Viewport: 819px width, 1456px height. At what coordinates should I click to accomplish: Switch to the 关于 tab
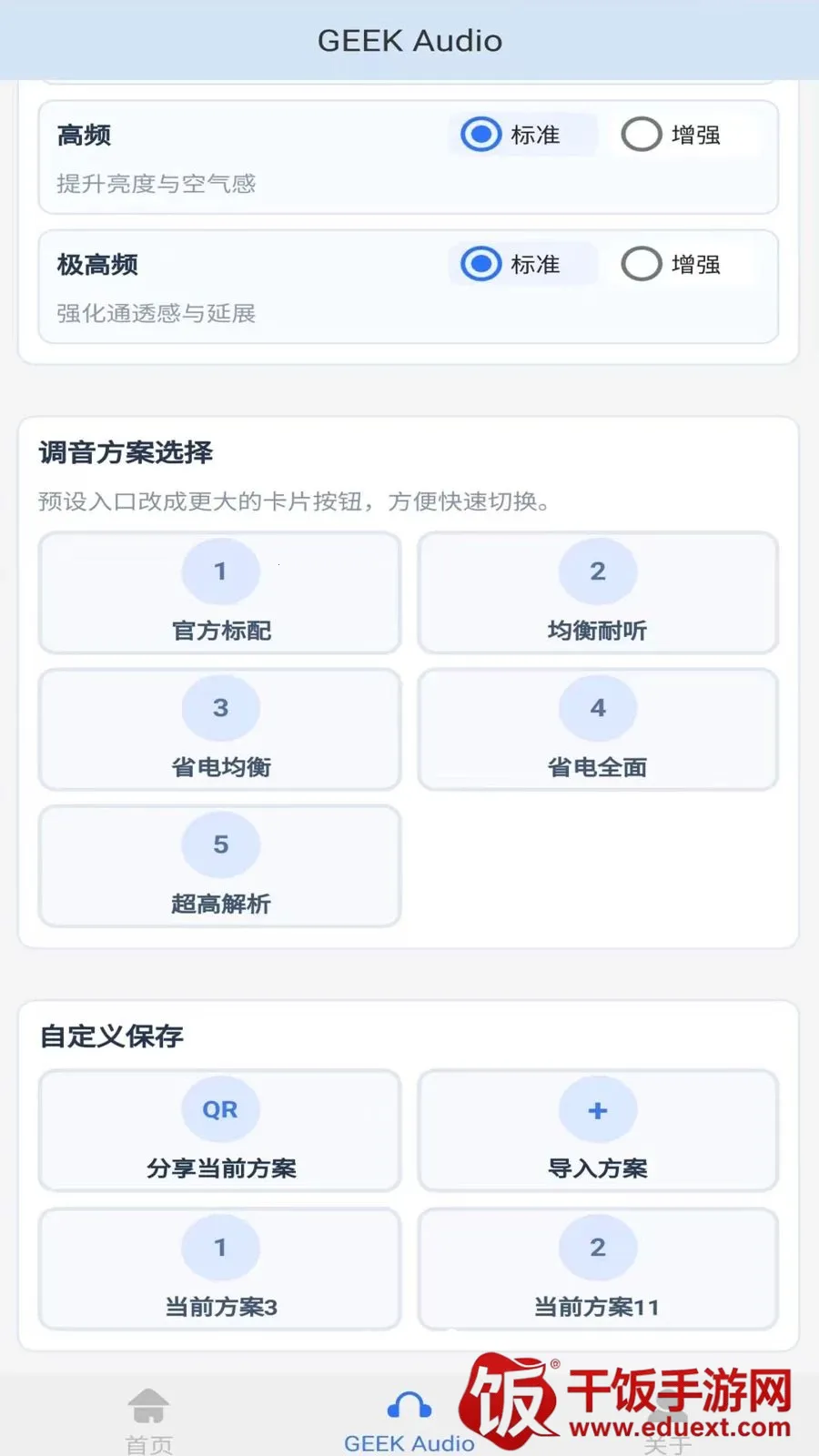(x=669, y=1421)
